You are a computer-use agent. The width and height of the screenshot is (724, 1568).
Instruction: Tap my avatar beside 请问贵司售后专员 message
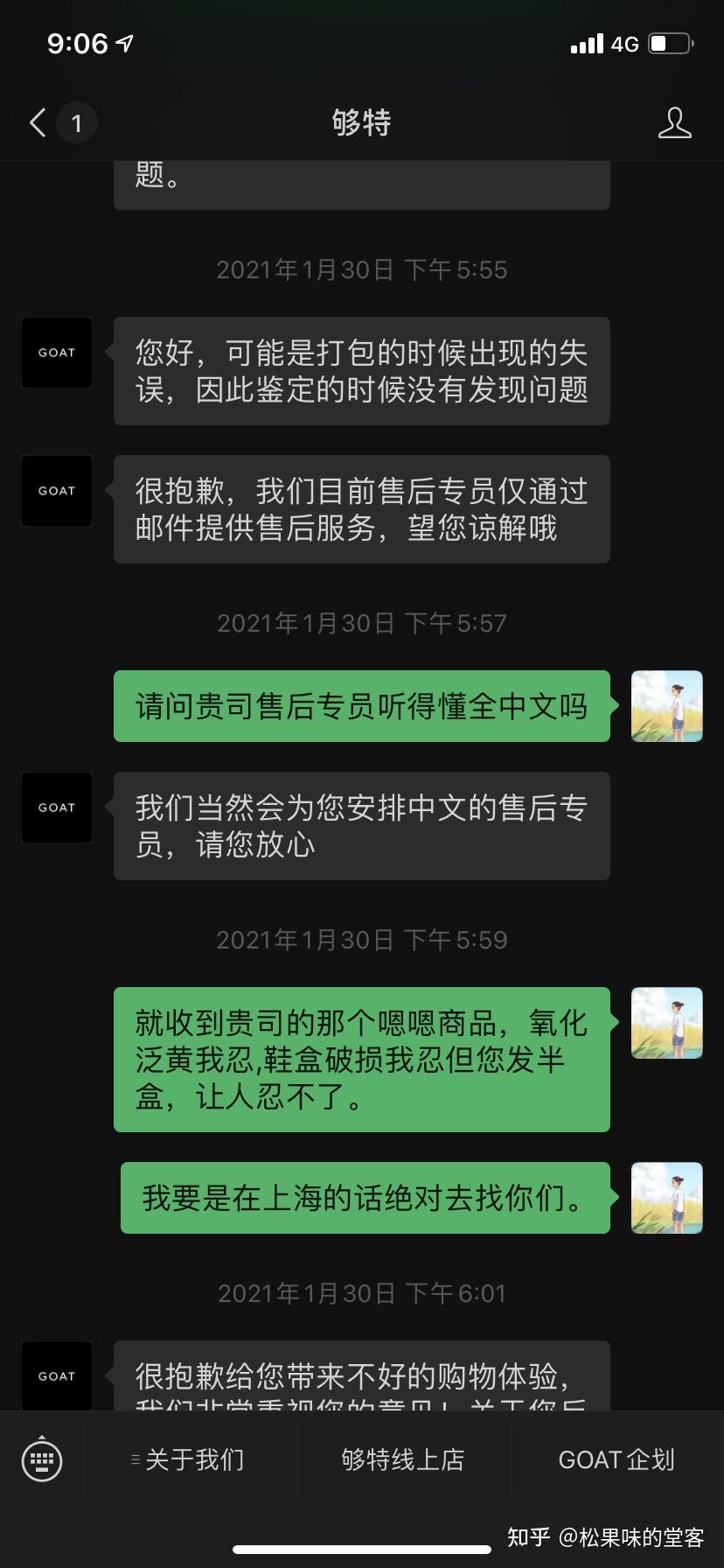667,706
